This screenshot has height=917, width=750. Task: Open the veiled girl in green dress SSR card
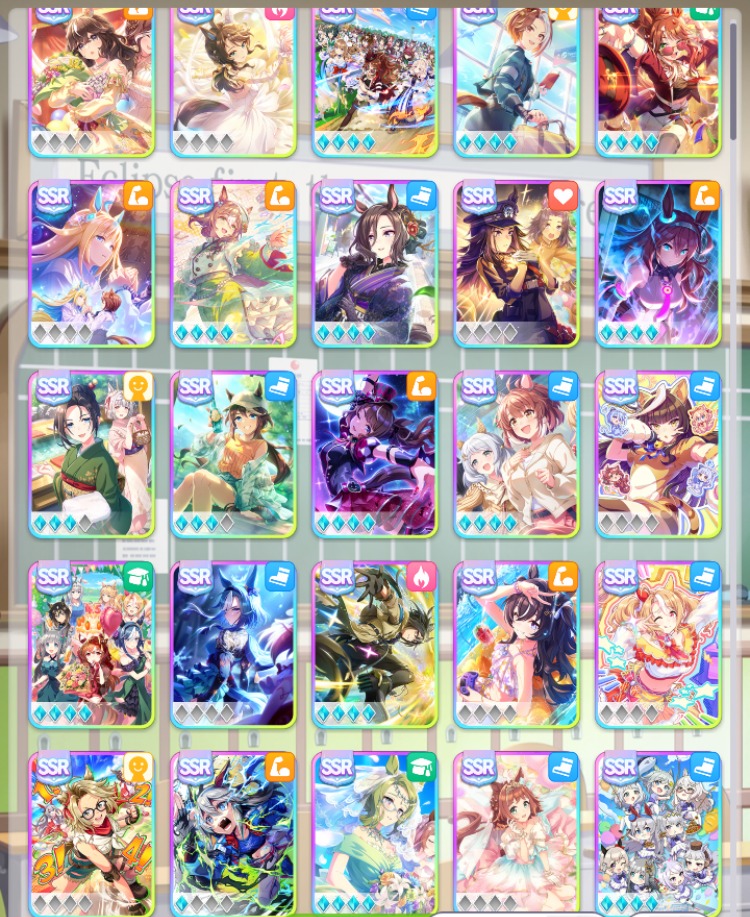tap(375, 835)
